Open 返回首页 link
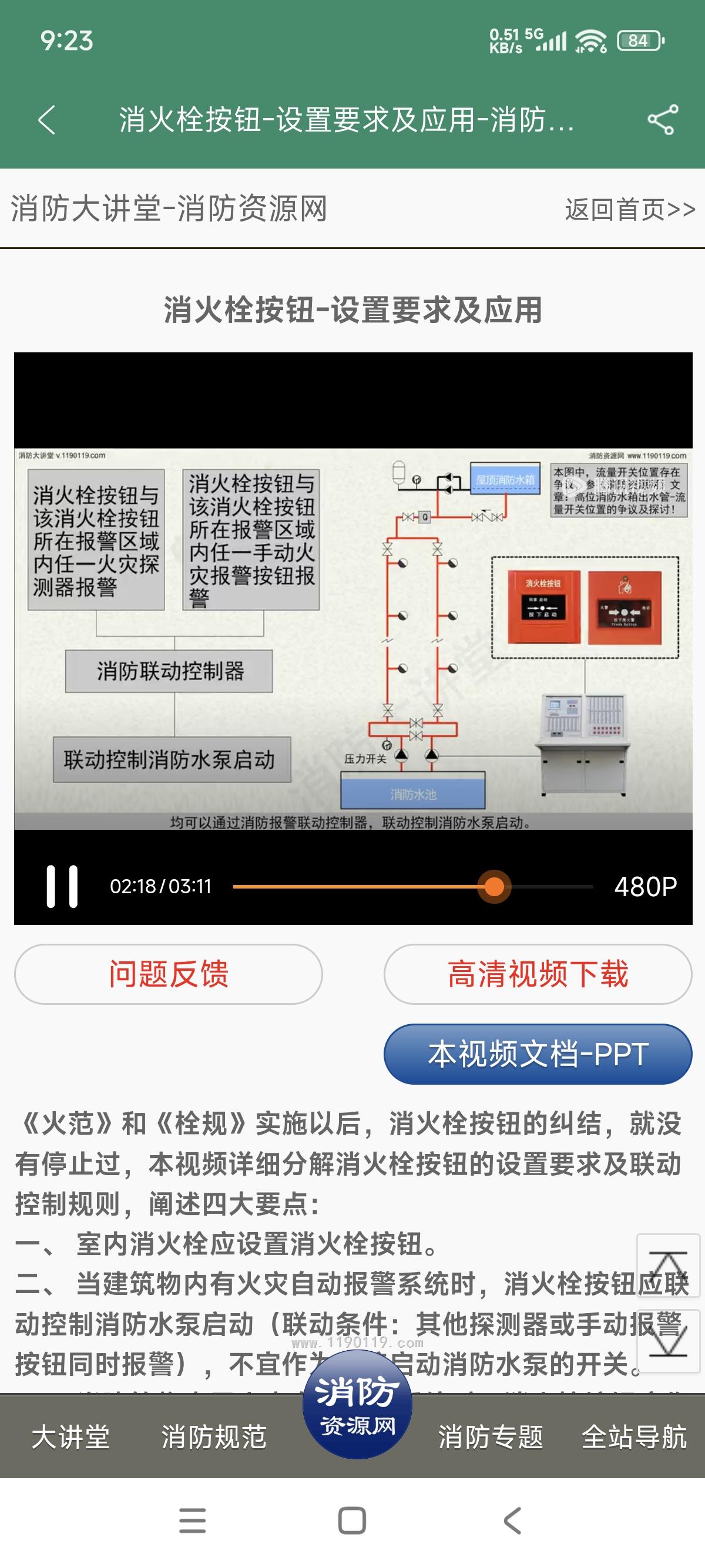 tap(630, 210)
